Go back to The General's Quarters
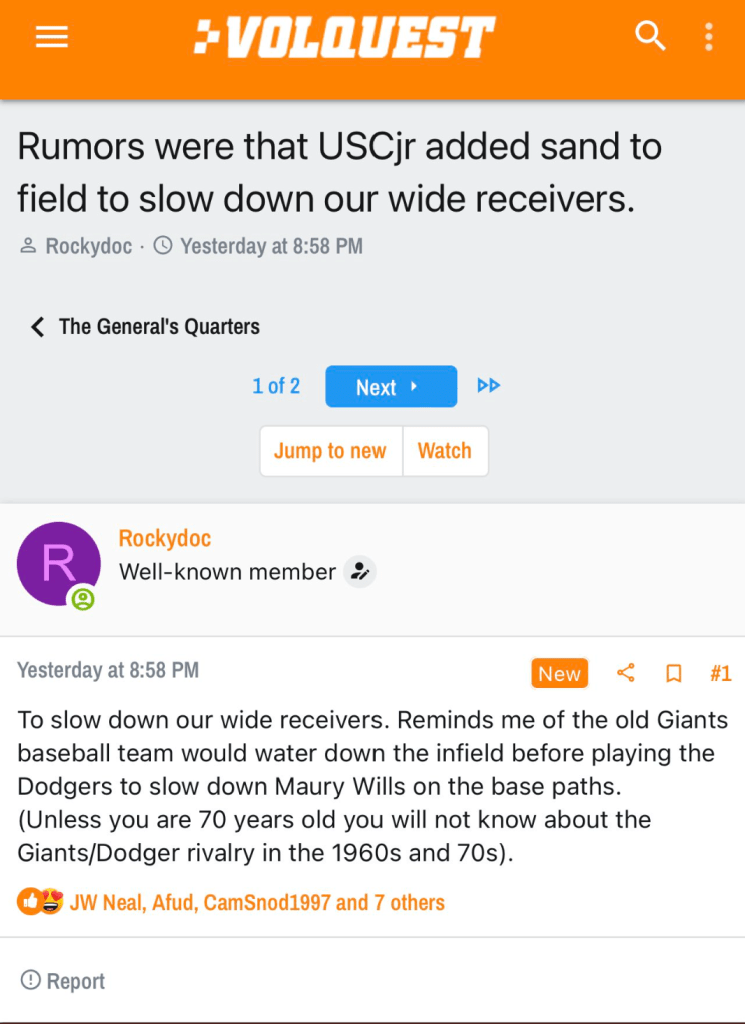The image size is (745, 1024). pos(147,326)
